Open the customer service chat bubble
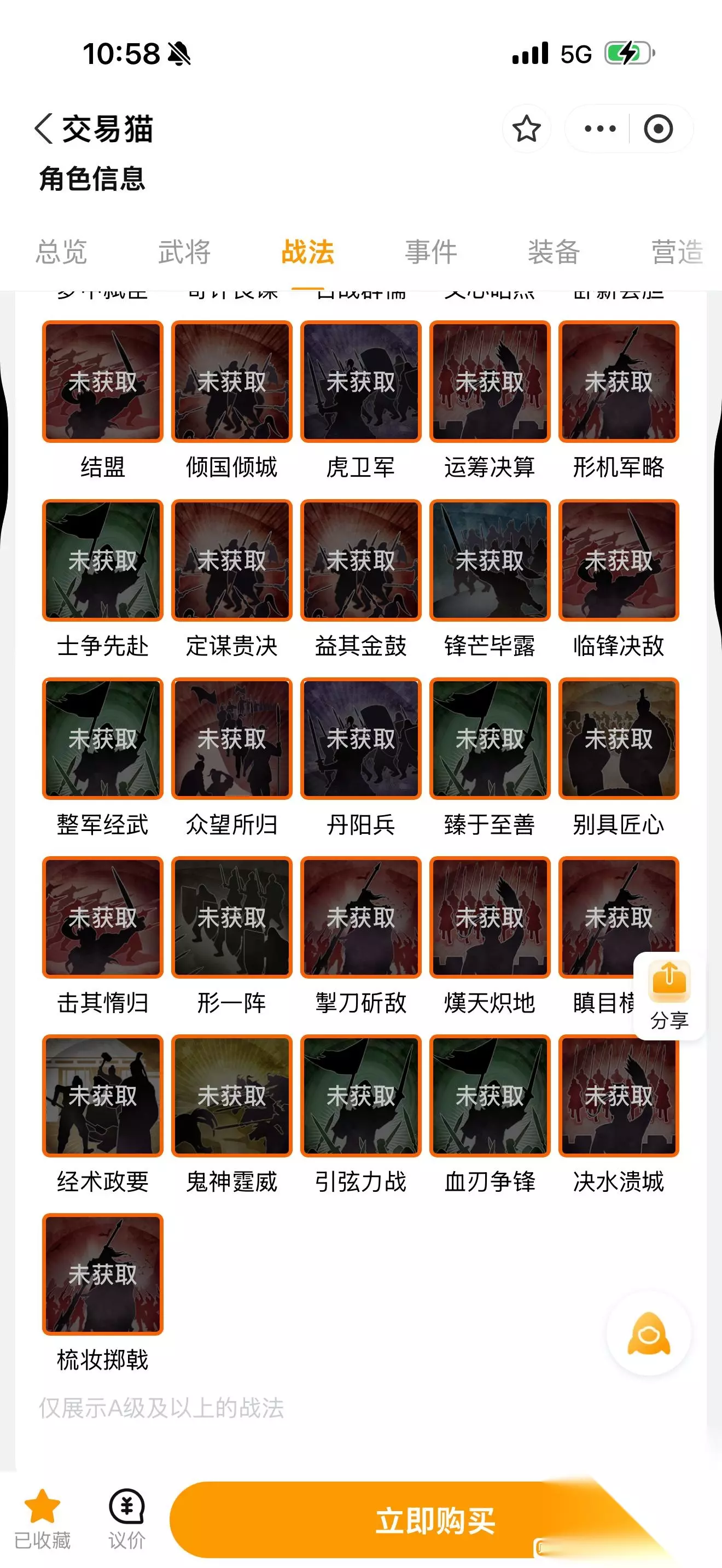Image resolution: width=722 pixels, height=1568 pixels. tap(649, 1333)
